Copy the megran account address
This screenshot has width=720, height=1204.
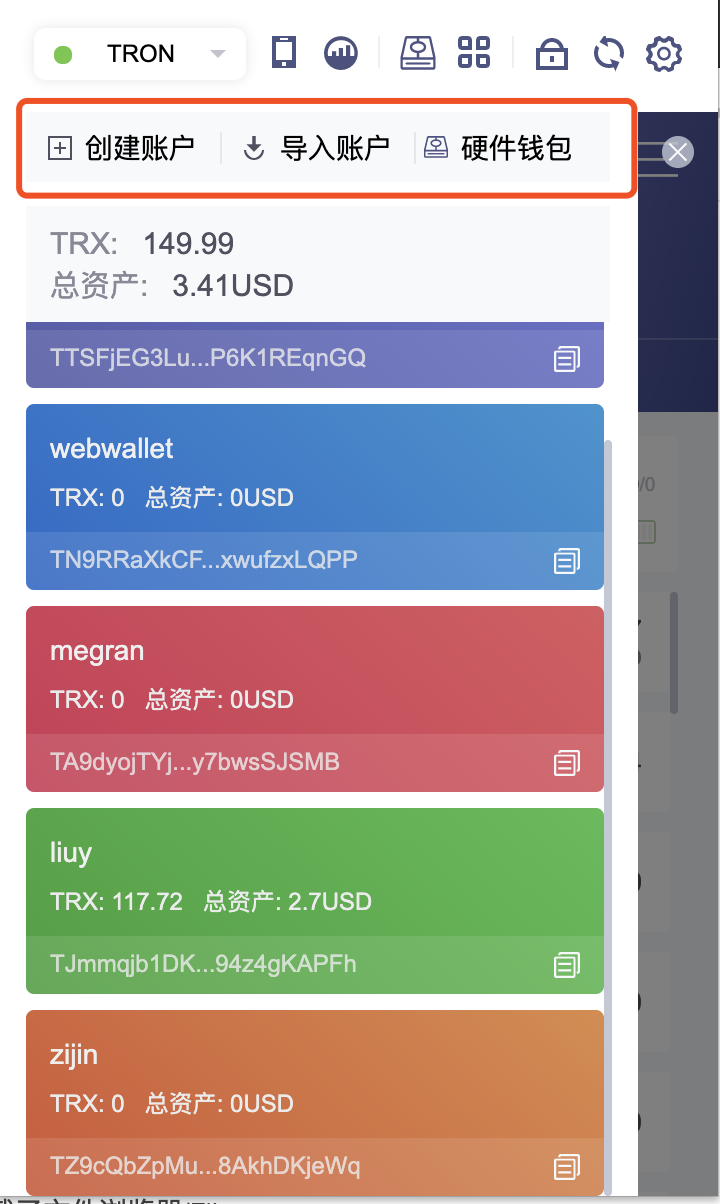[x=567, y=763]
